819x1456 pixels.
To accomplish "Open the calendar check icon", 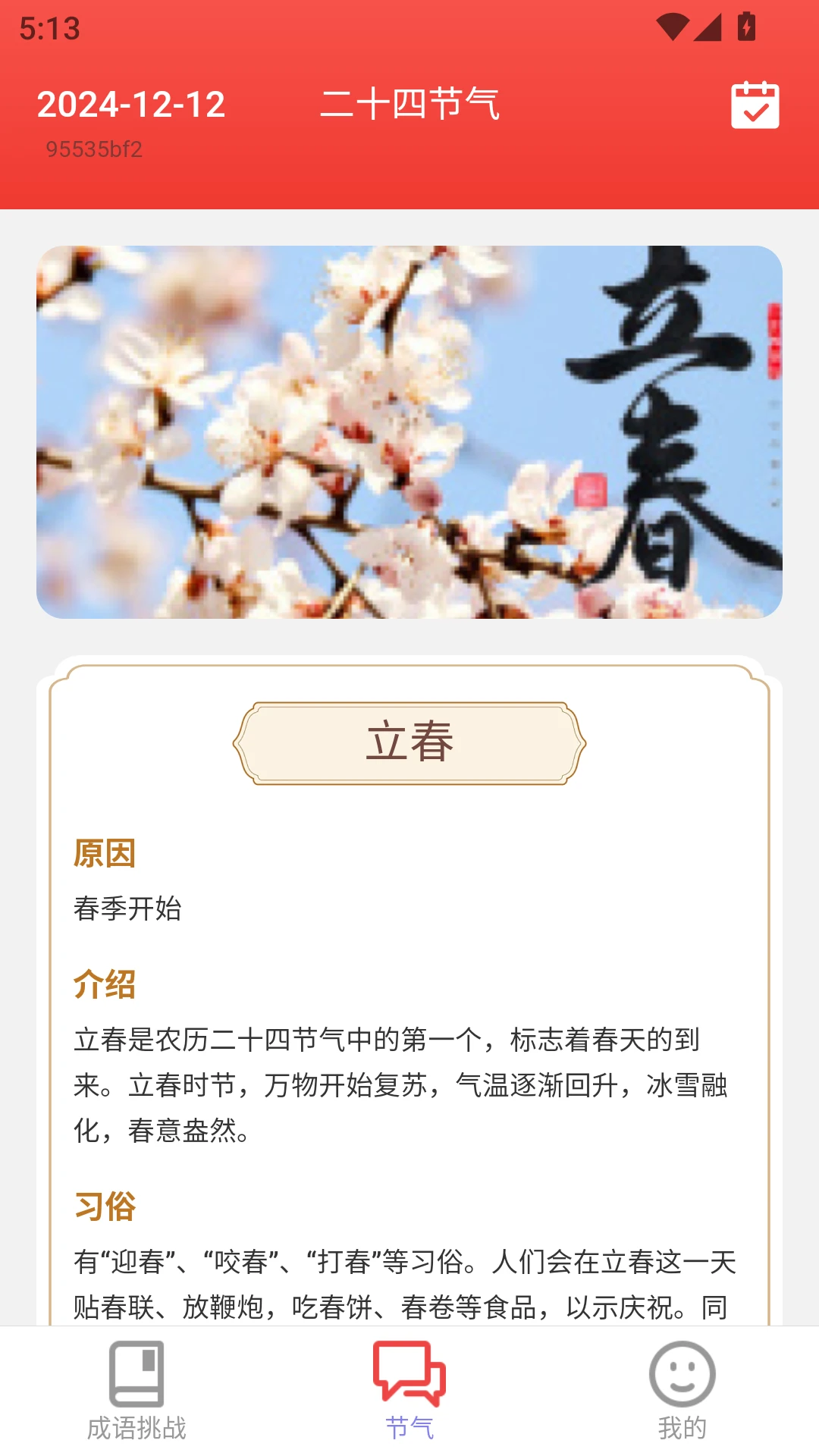I will coord(755,105).
